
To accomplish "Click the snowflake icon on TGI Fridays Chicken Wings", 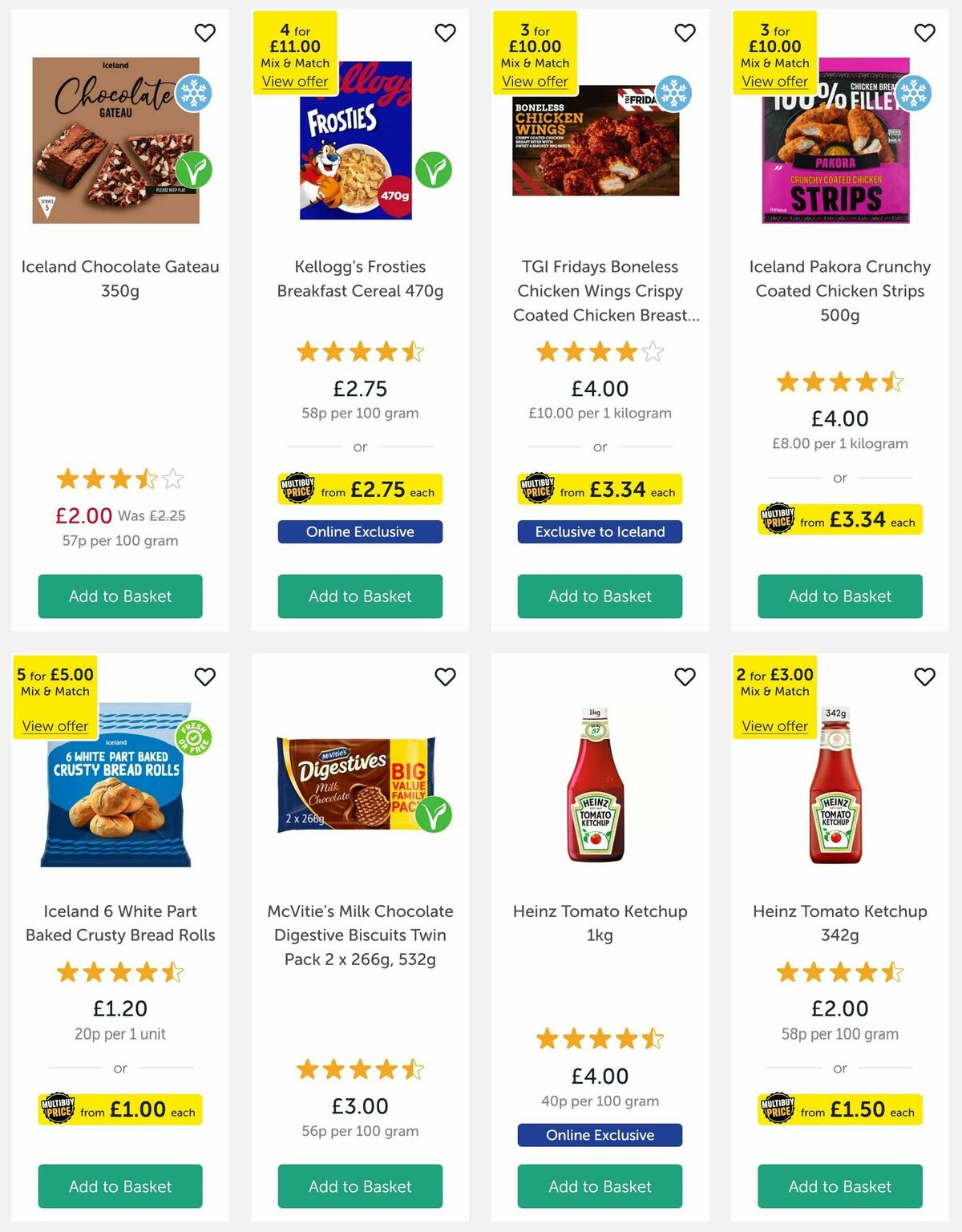I will tap(672, 94).
